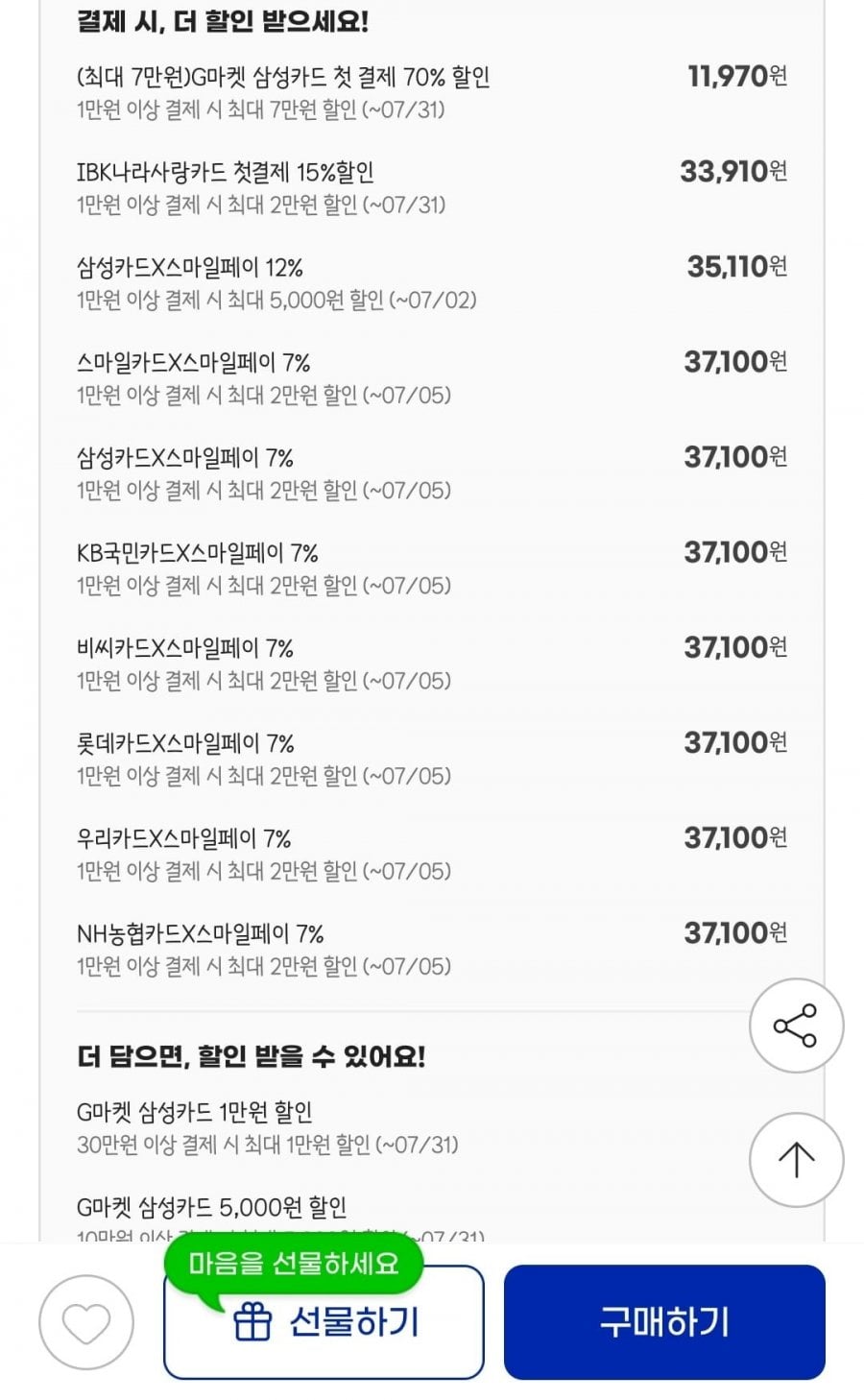Jump back to top with the arrow button
The height and width of the screenshot is (1400, 864).
coord(796,1160)
